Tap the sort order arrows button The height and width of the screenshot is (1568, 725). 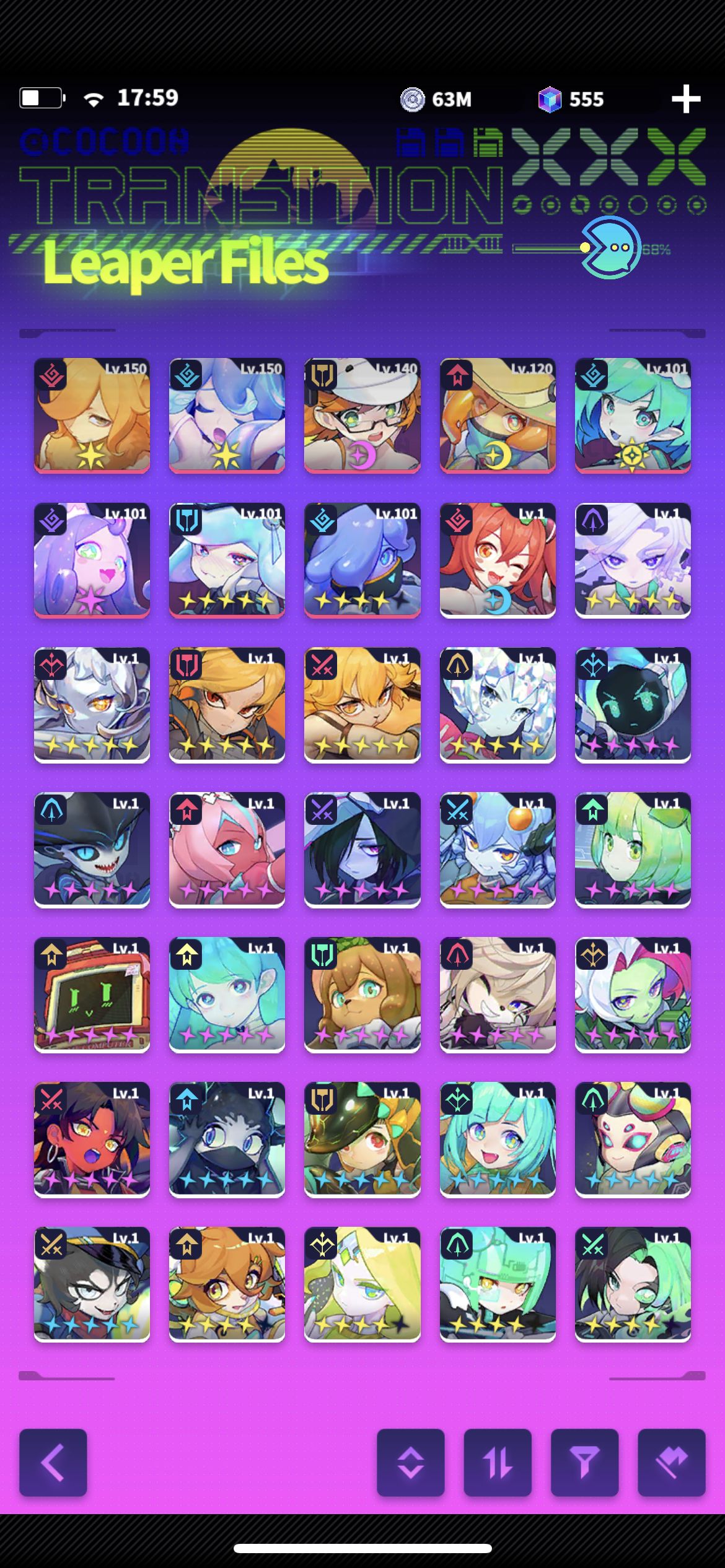(x=497, y=1462)
